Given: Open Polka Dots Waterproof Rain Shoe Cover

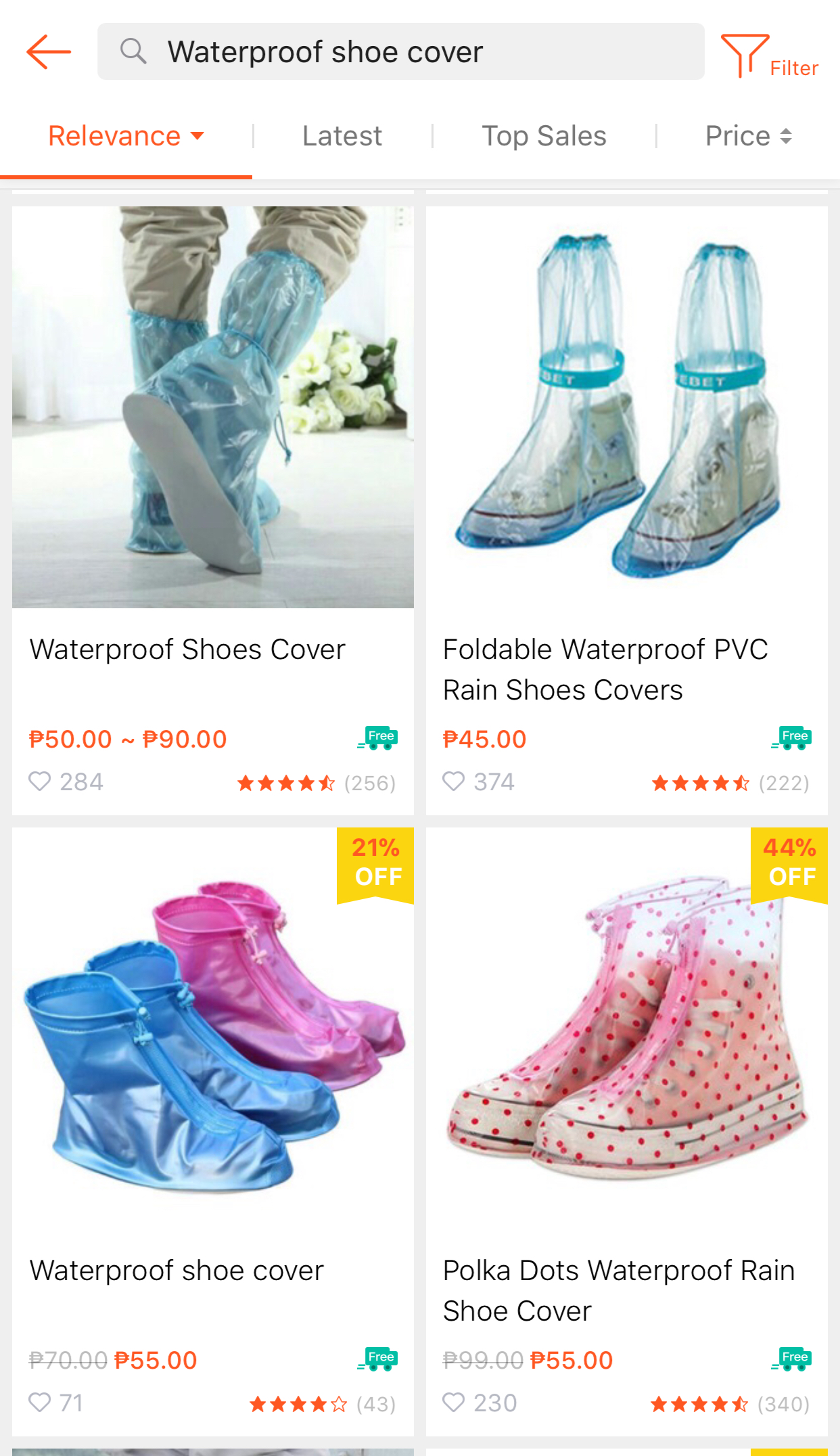Looking at the screenshot, I should pos(626,1131).
